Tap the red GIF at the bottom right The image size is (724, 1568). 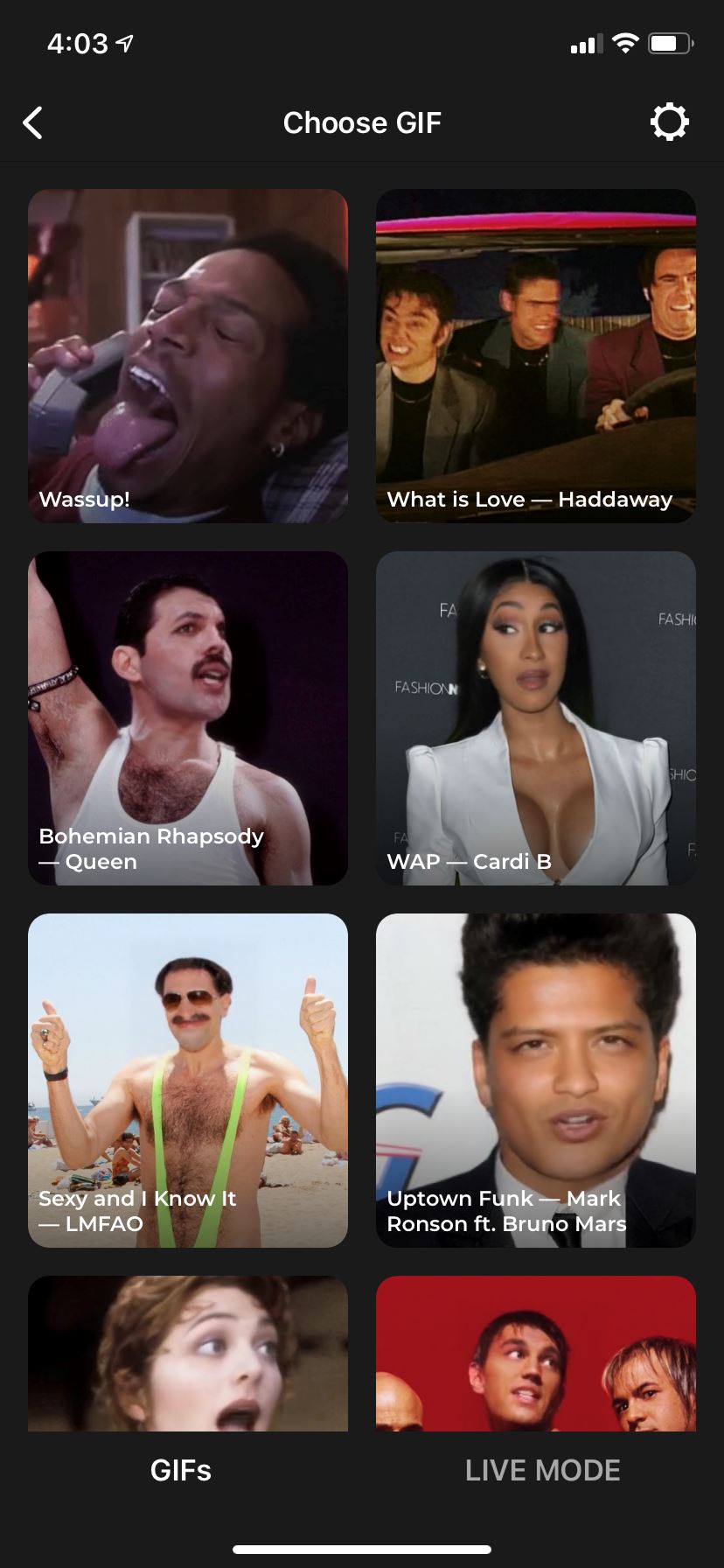tap(535, 1356)
